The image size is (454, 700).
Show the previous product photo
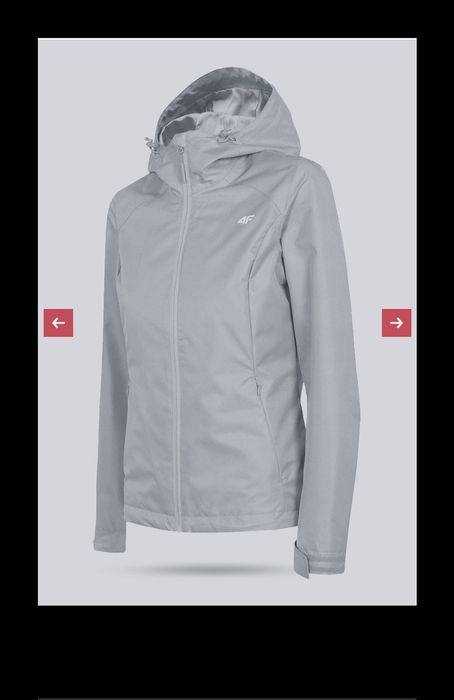58,323
